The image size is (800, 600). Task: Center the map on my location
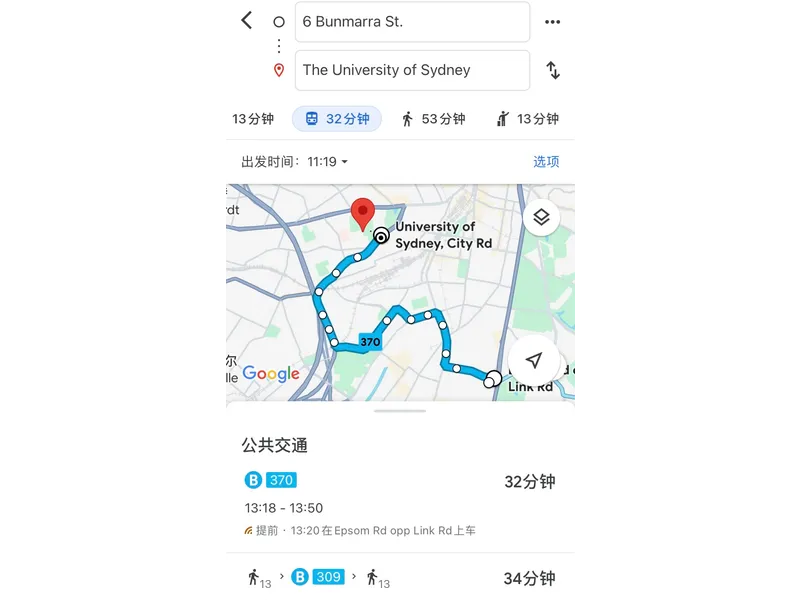(534, 361)
